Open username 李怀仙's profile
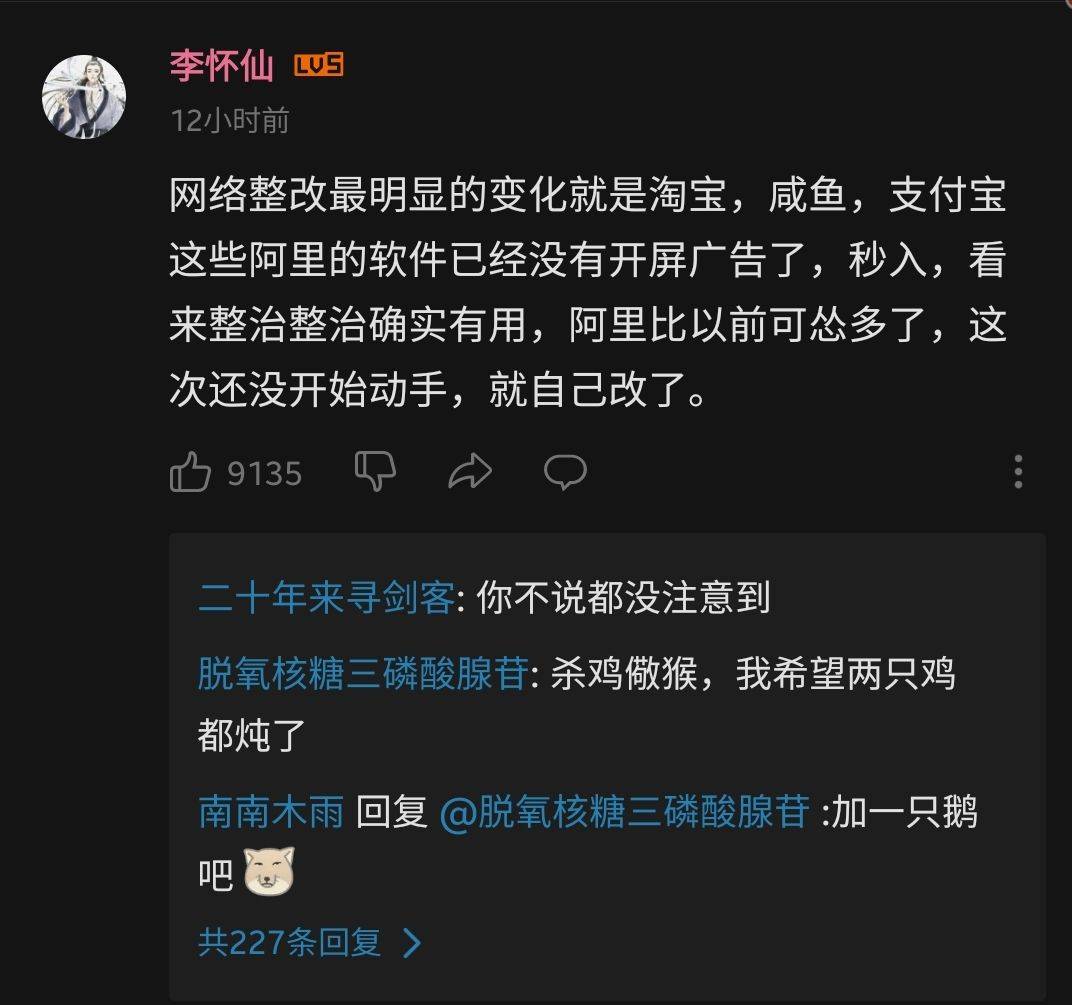This screenshot has width=1072, height=1005. pyautogui.click(x=221, y=66)
